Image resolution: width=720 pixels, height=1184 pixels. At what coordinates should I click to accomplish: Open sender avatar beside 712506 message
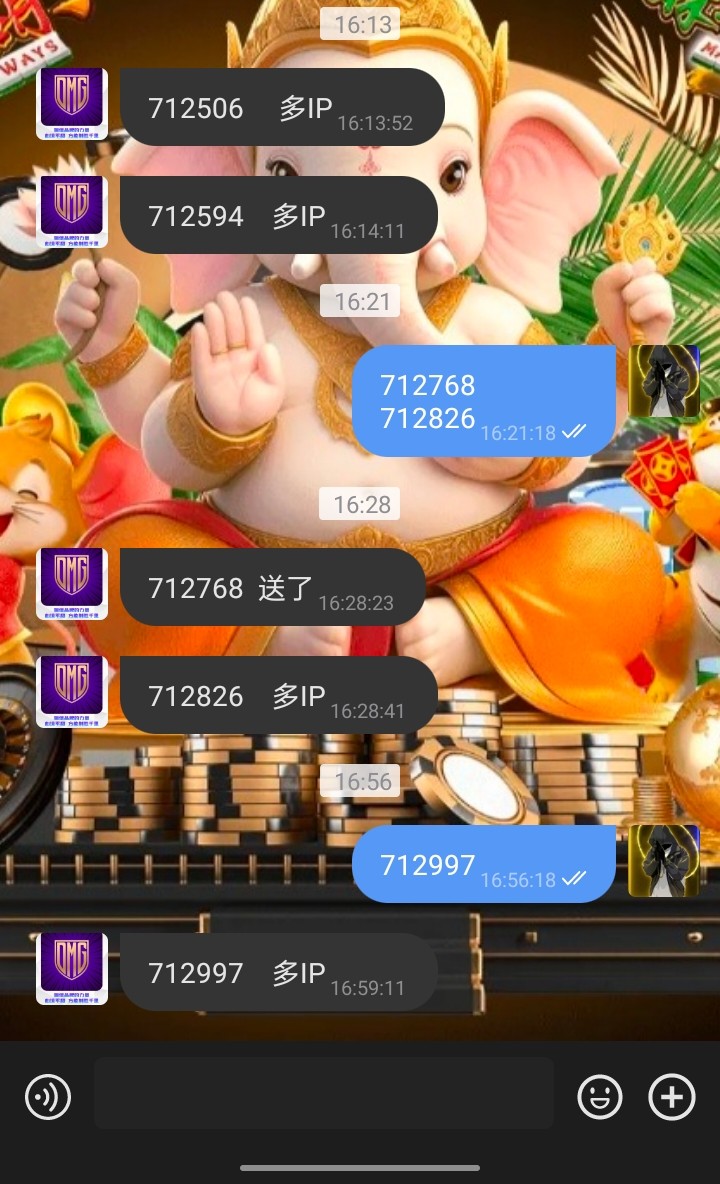pos(72,103)
